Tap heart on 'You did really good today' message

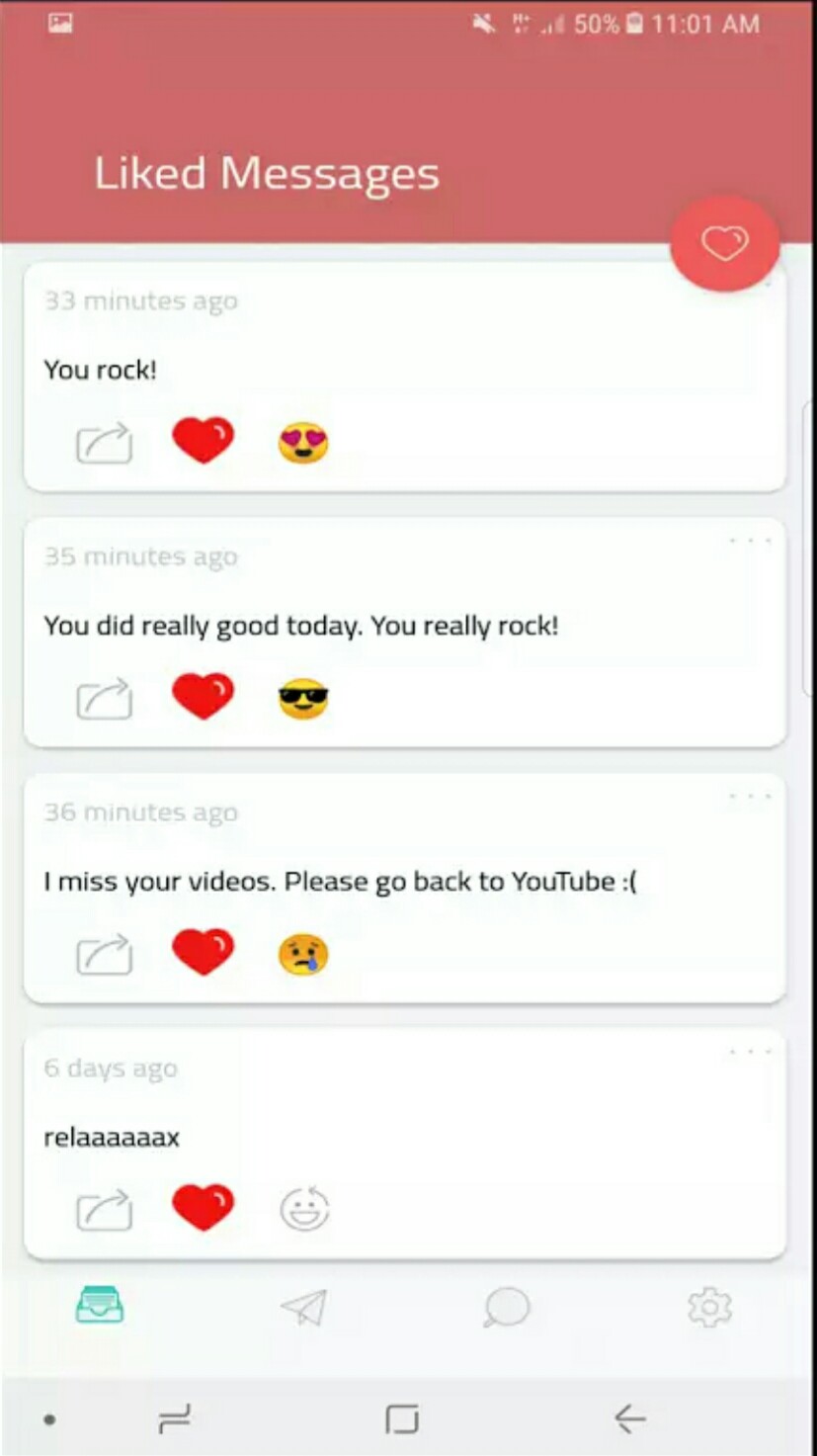coord(204,696)
